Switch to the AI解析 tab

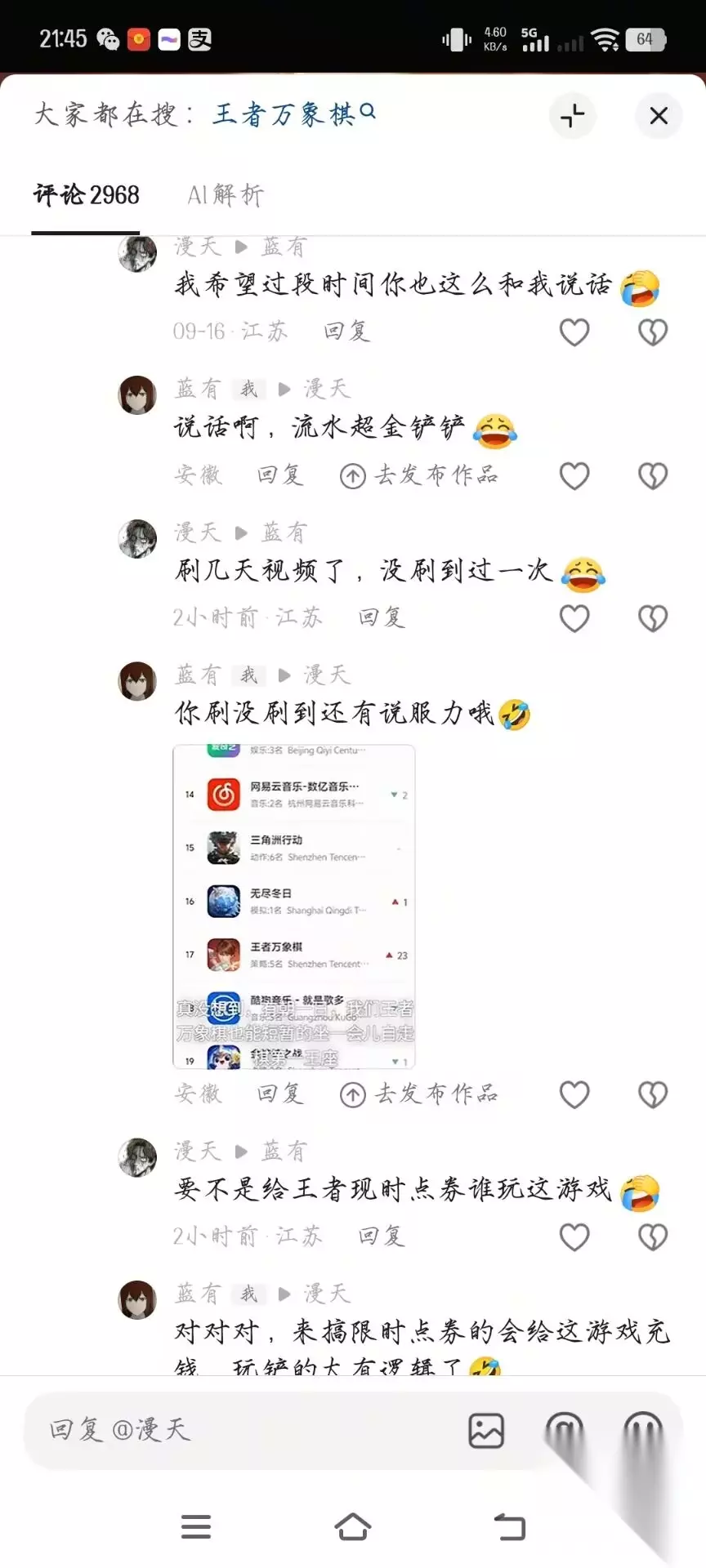point(226,195)
